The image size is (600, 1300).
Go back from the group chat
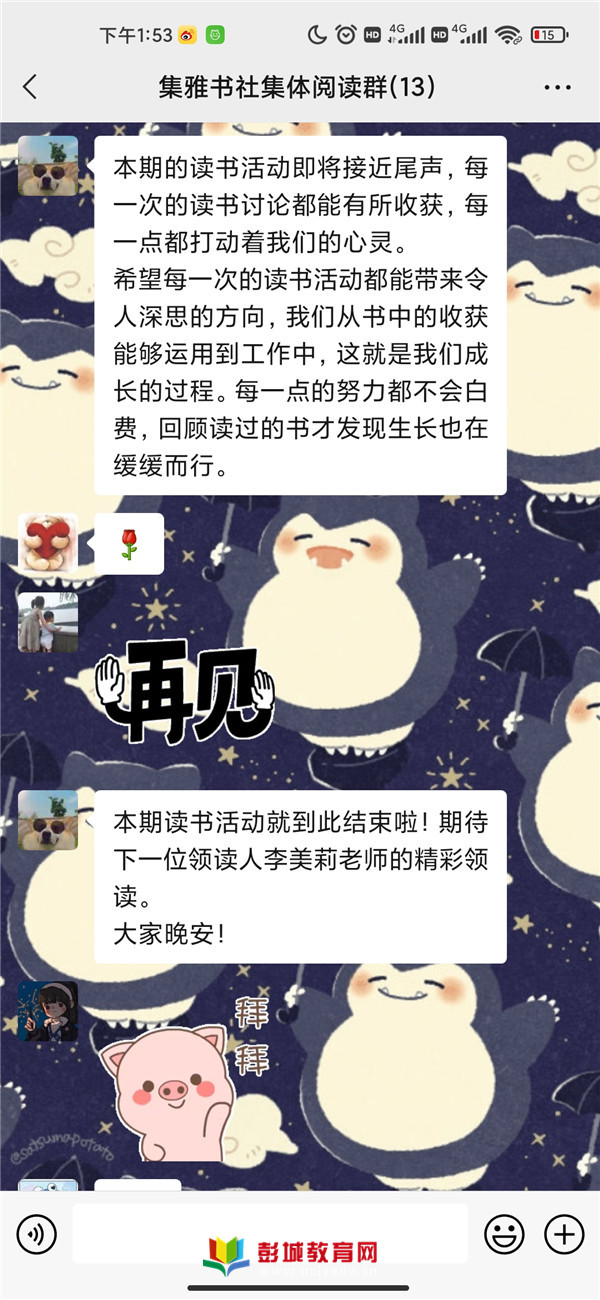coord(30,87)
